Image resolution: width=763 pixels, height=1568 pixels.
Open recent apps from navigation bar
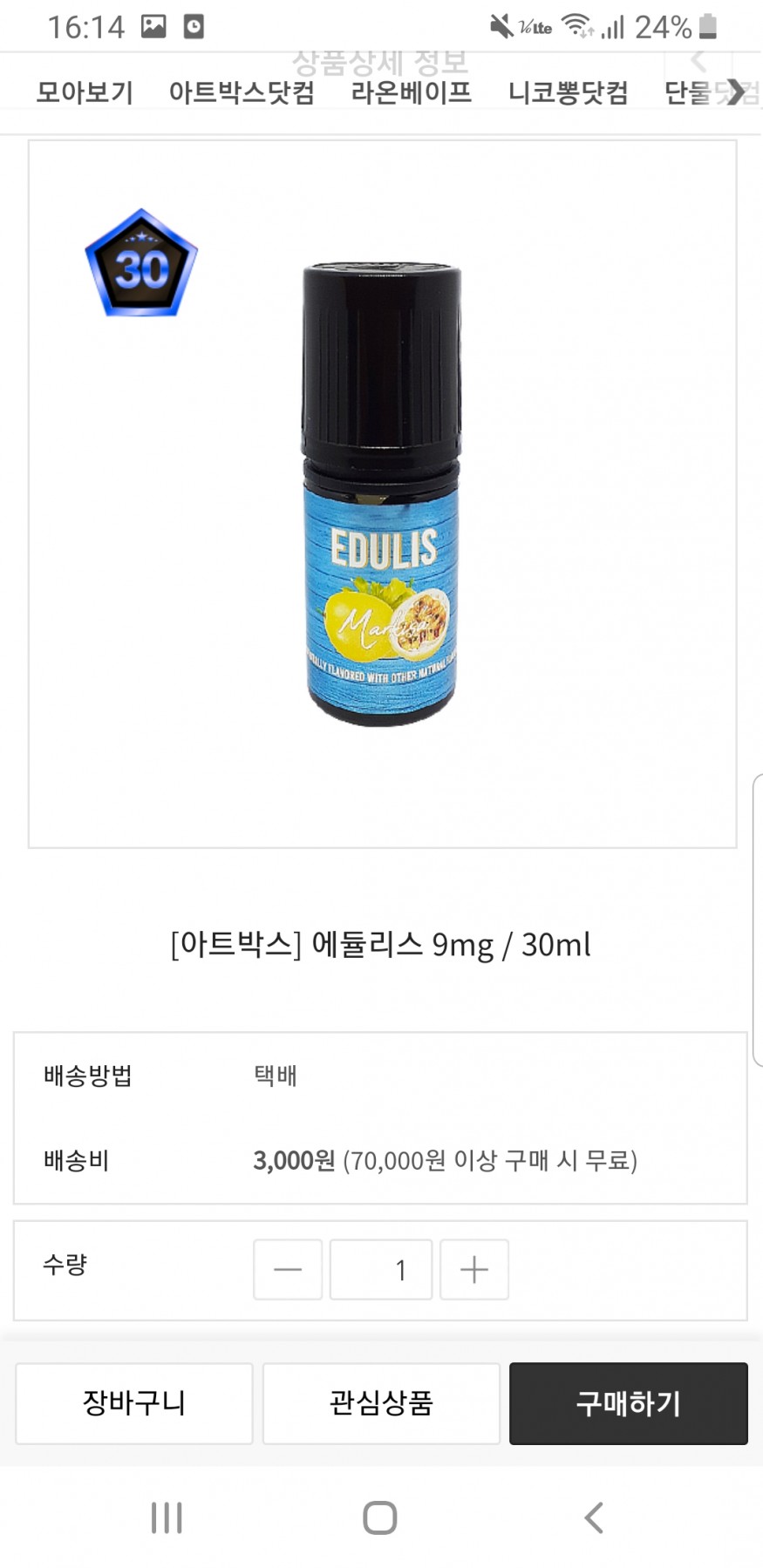click(167, 1517)
